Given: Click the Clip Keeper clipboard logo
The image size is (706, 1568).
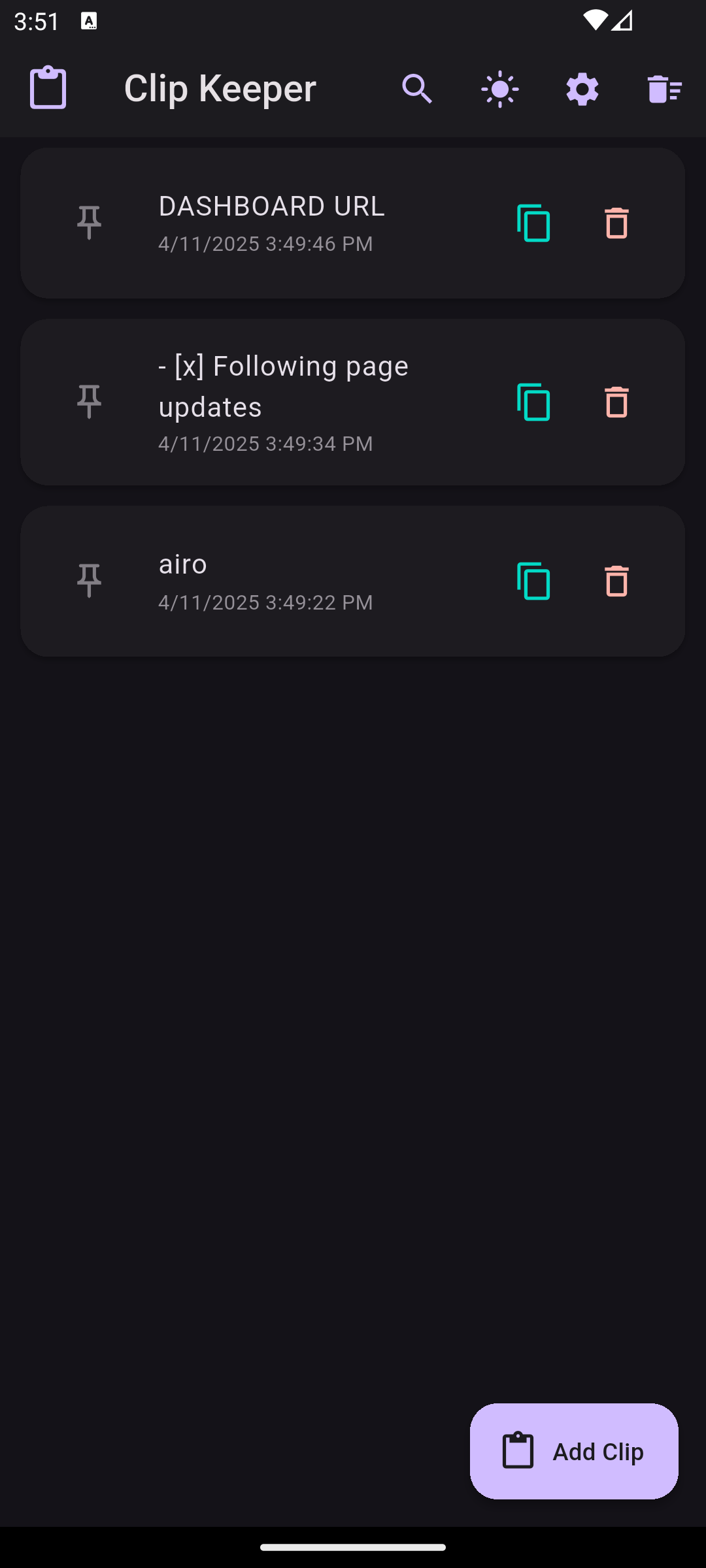Looking at the screenshot, I should point(47,88).
